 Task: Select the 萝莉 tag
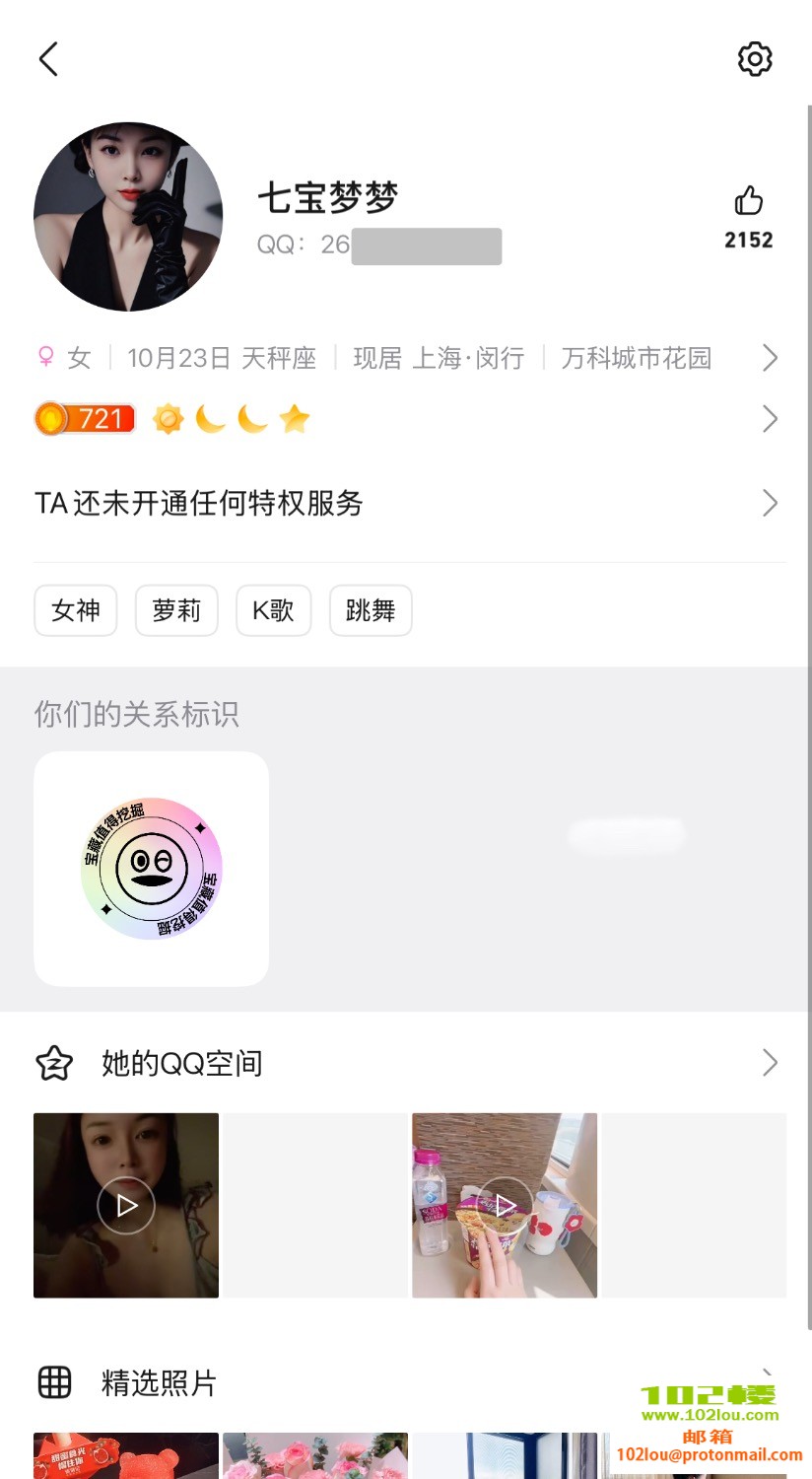coord(176,611)
